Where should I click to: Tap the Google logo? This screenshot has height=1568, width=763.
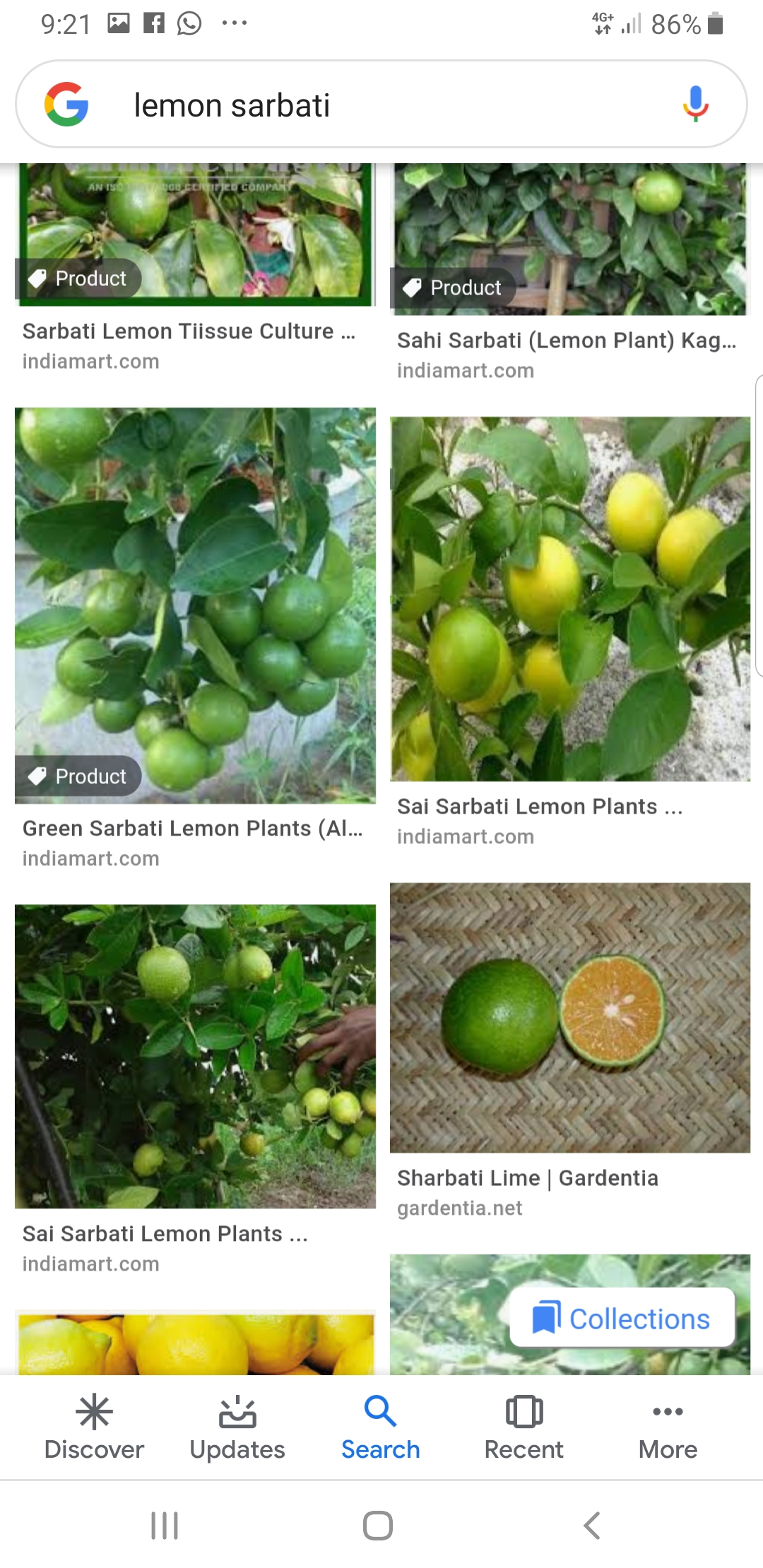[66, 105]
